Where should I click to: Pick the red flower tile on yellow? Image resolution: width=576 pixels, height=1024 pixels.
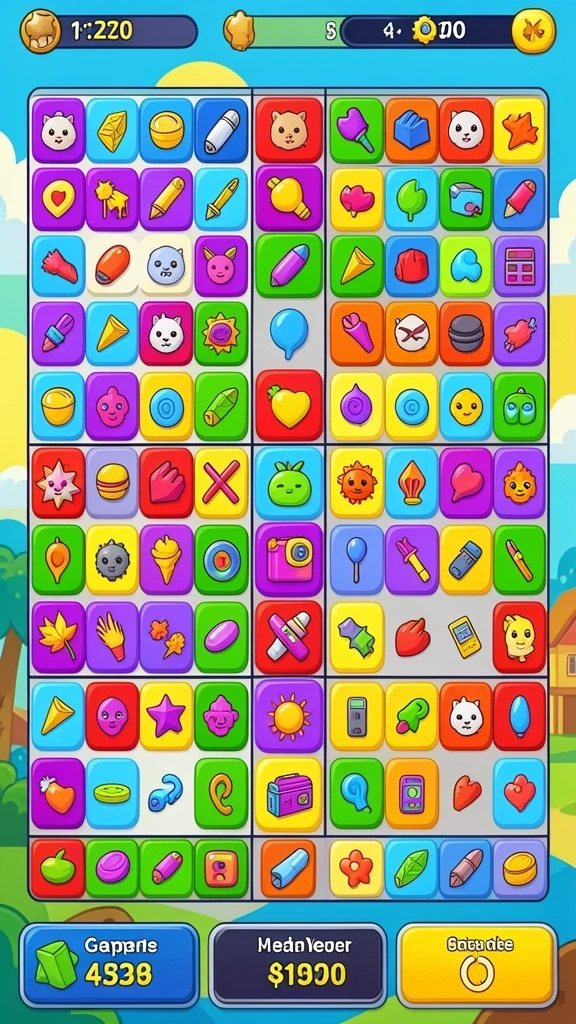(357, 869)
